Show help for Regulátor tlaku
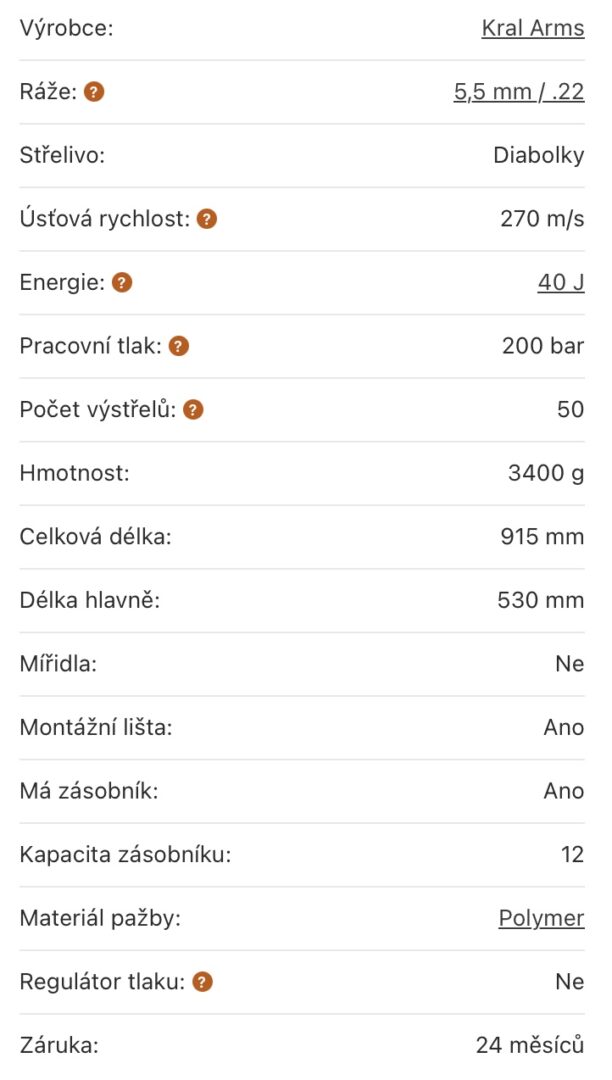This screenshot has width=612, height=1080. point(202,982)
